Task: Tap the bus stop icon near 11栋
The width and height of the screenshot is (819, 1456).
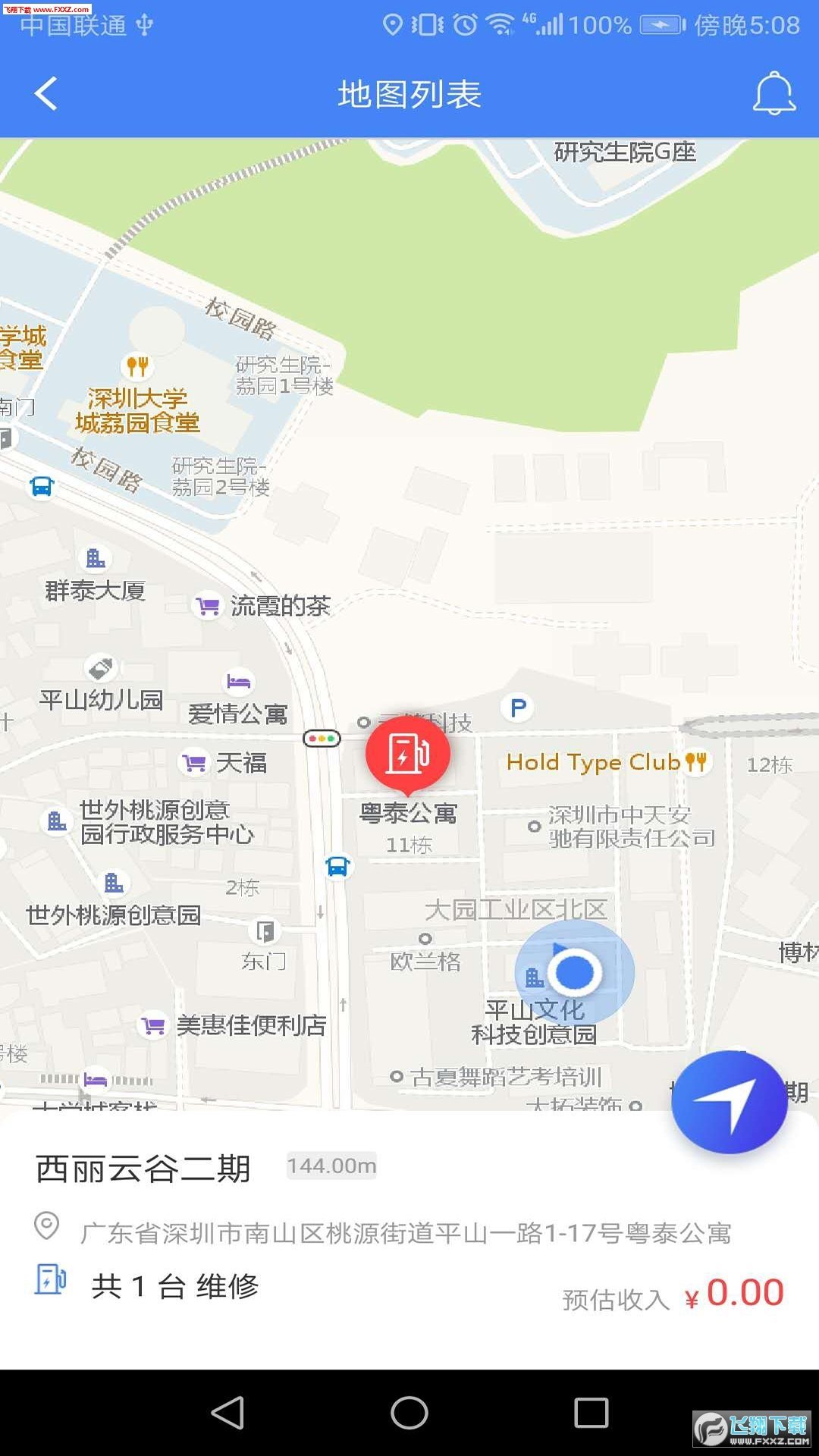Action: 337,866
